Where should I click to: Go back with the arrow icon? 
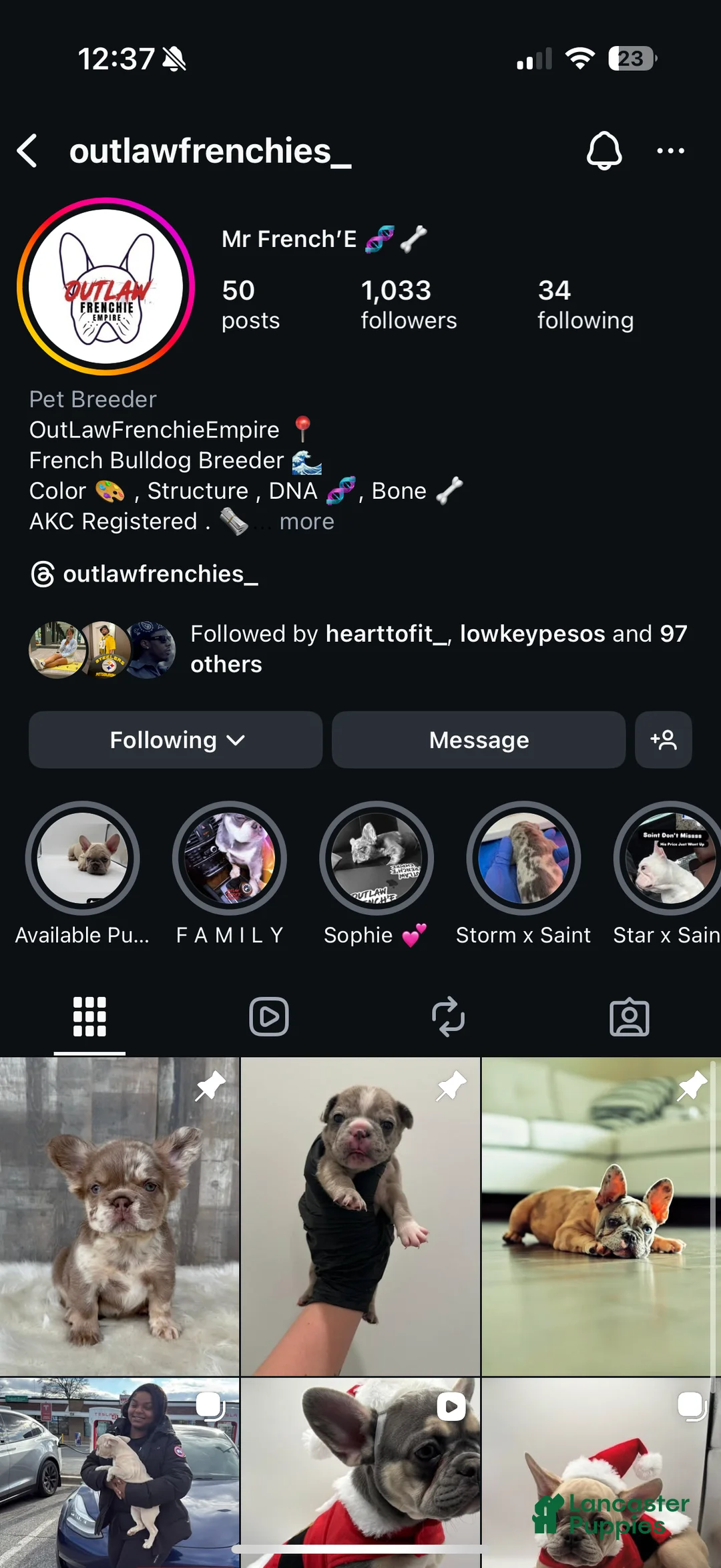[x=28, y=151]
